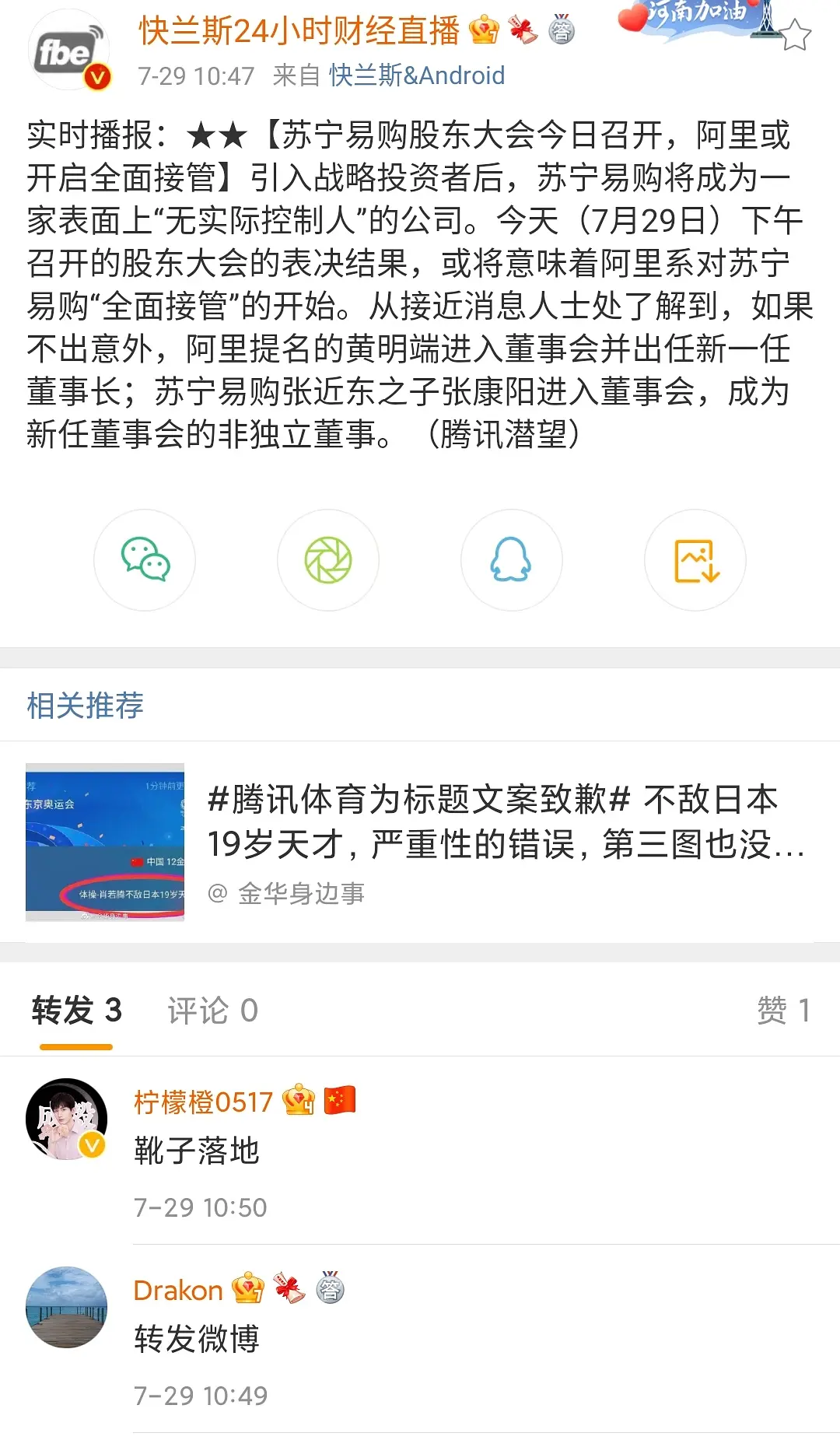Open 柠檬橙0517's repost 靴子落地
Viewport: 840px width, 1440px height.
click(x=197, y=1151)
